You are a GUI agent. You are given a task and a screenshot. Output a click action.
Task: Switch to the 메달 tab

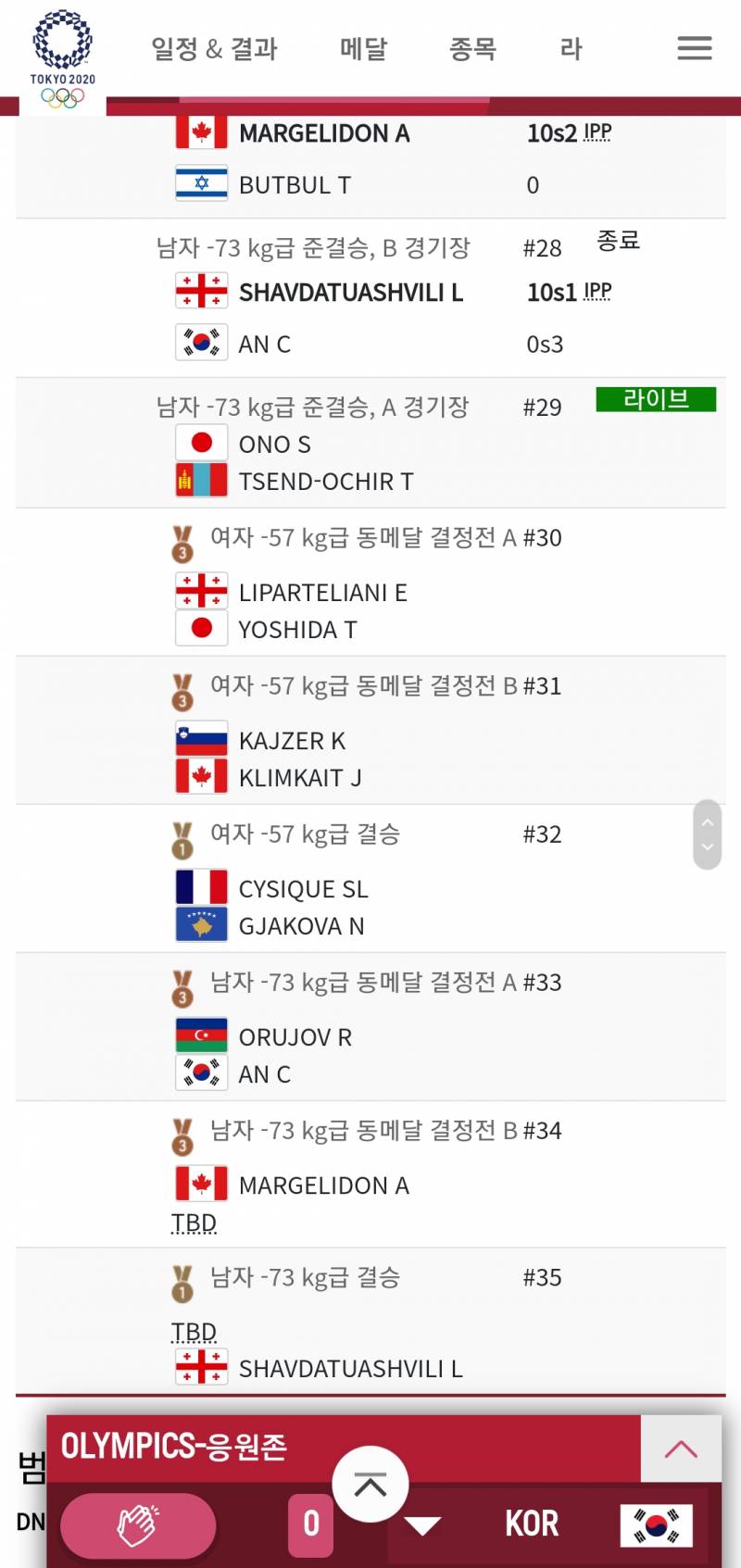[x=363, y=48]
